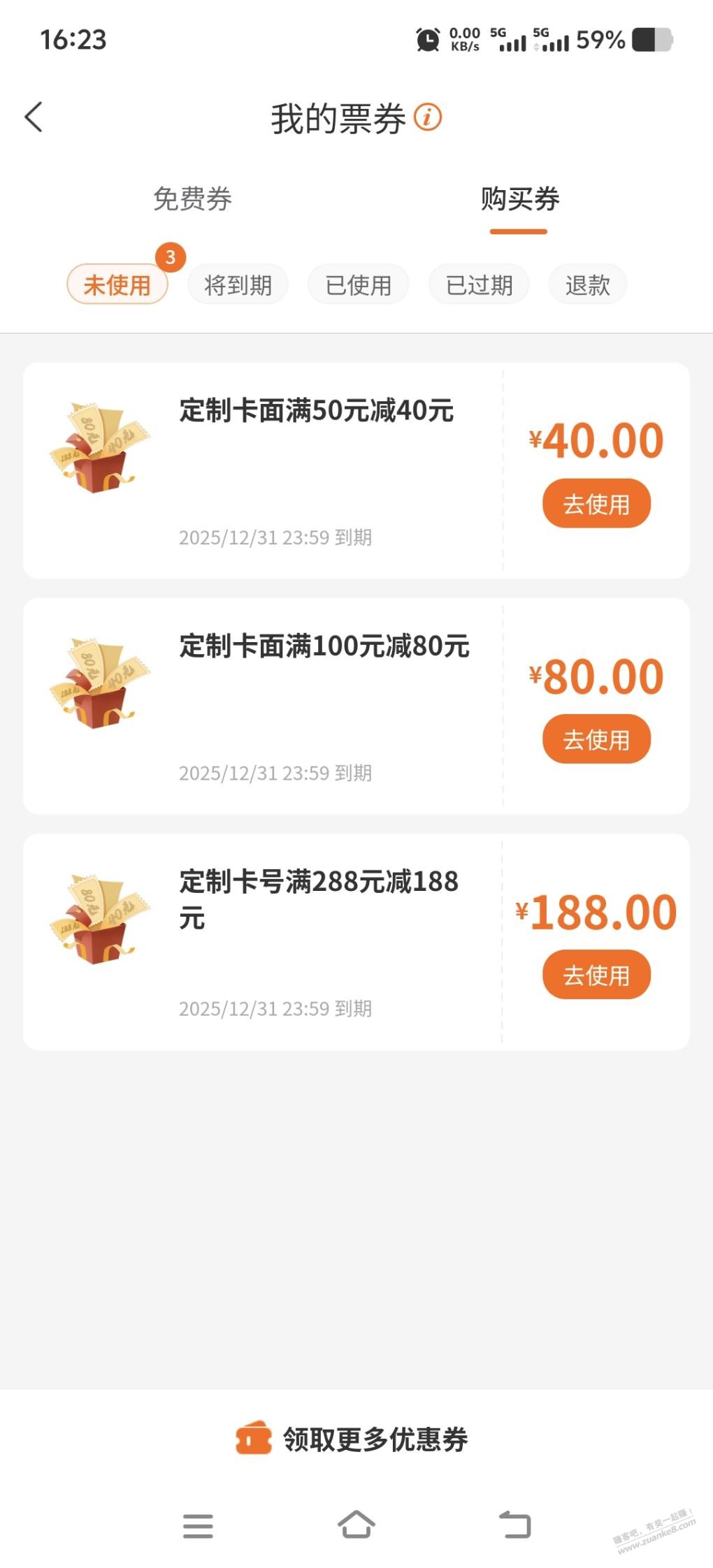Show the 未使用 coupons filter

(117, 284)
